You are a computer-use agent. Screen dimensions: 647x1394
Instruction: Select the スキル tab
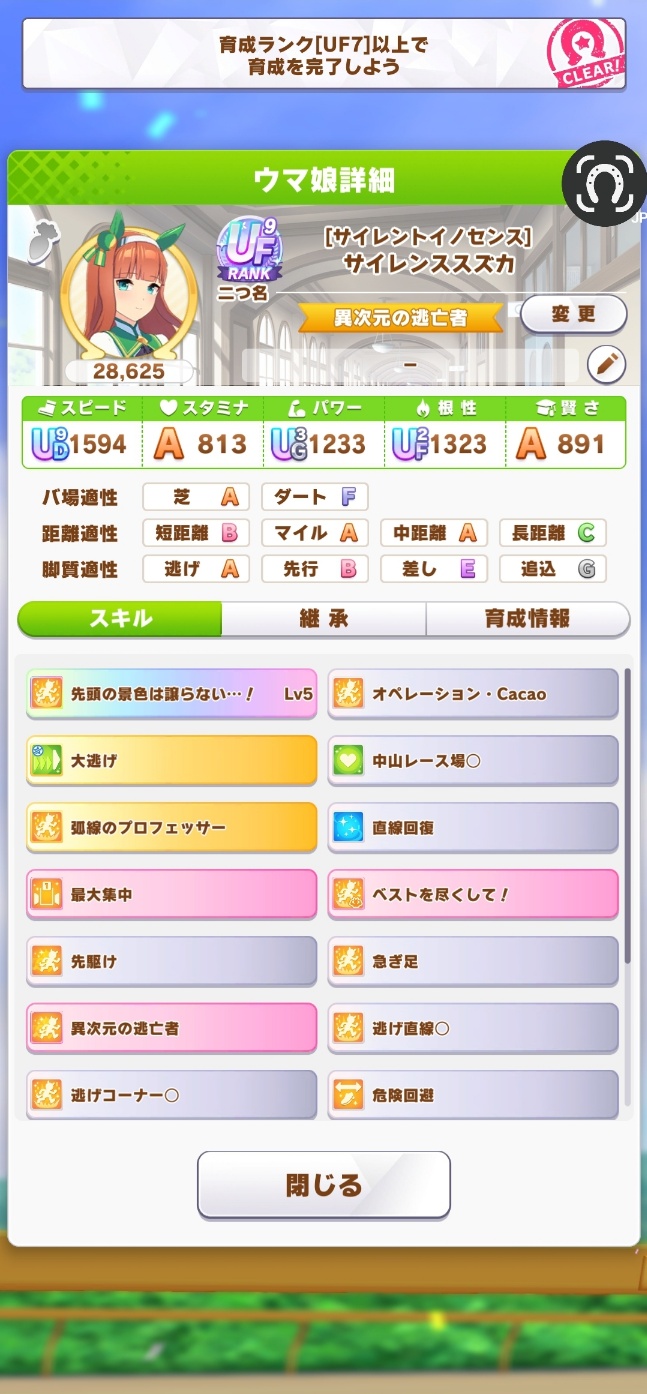120,619
